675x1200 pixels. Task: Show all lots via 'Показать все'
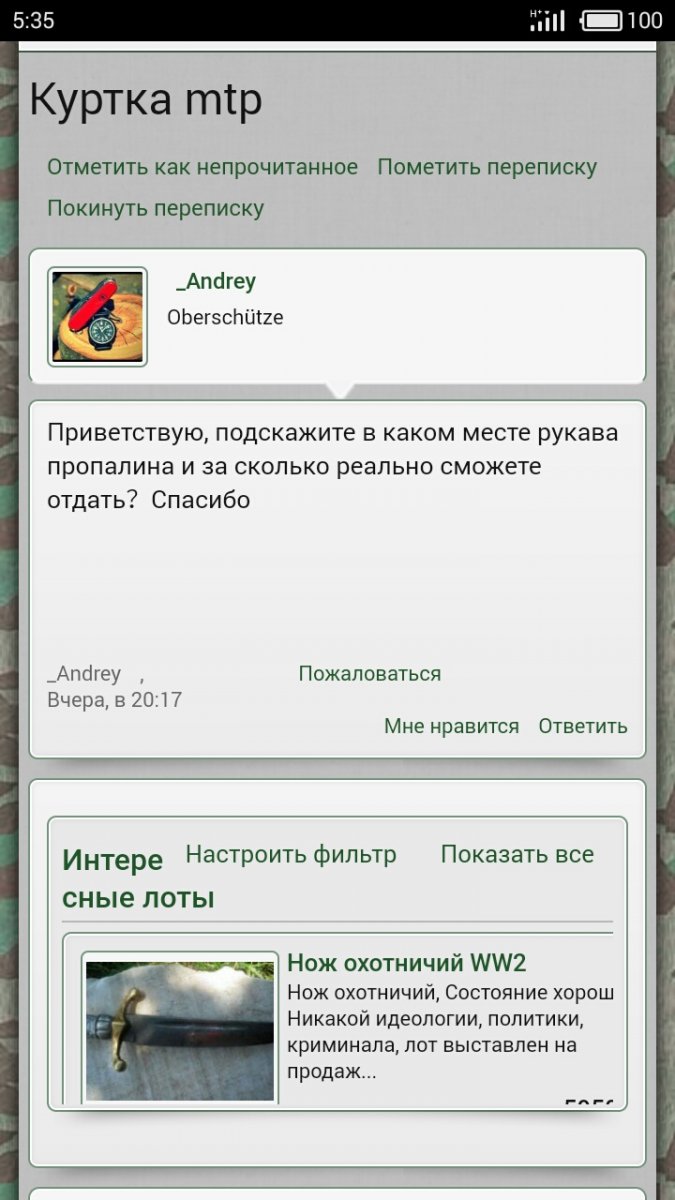pos(517,855)
